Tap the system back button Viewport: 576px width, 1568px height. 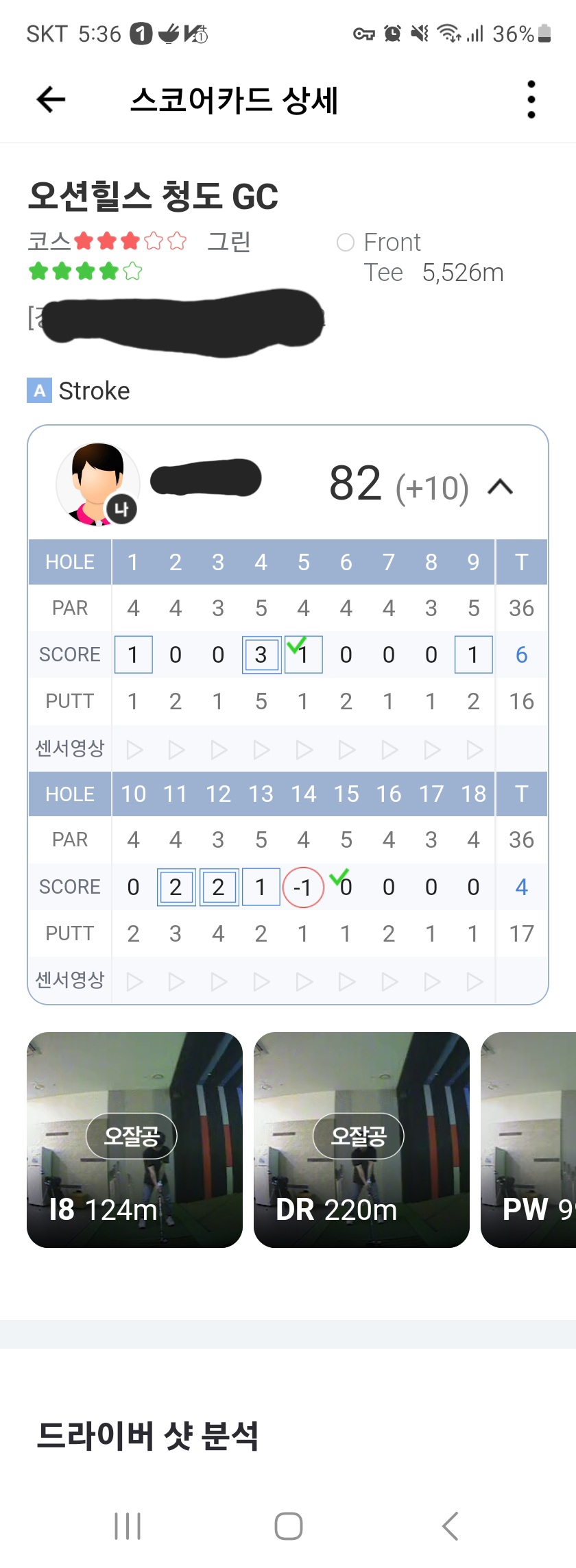(x=450, y=1526)
